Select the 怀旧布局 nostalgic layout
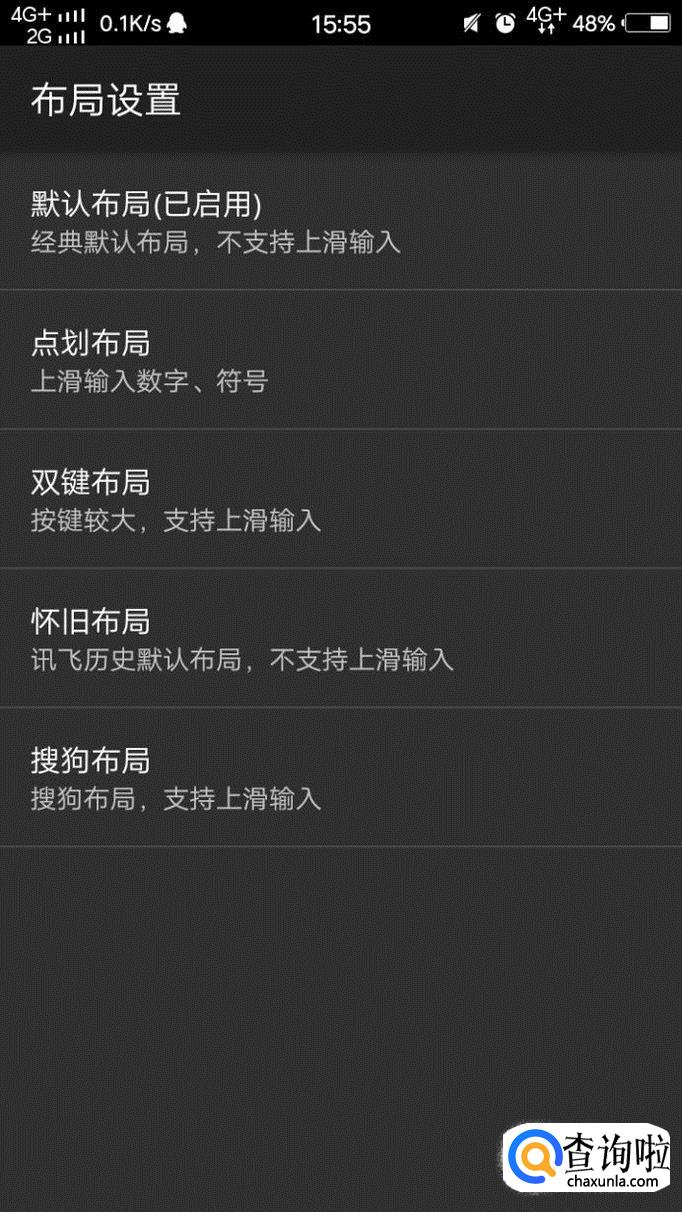 click(340, 638)
